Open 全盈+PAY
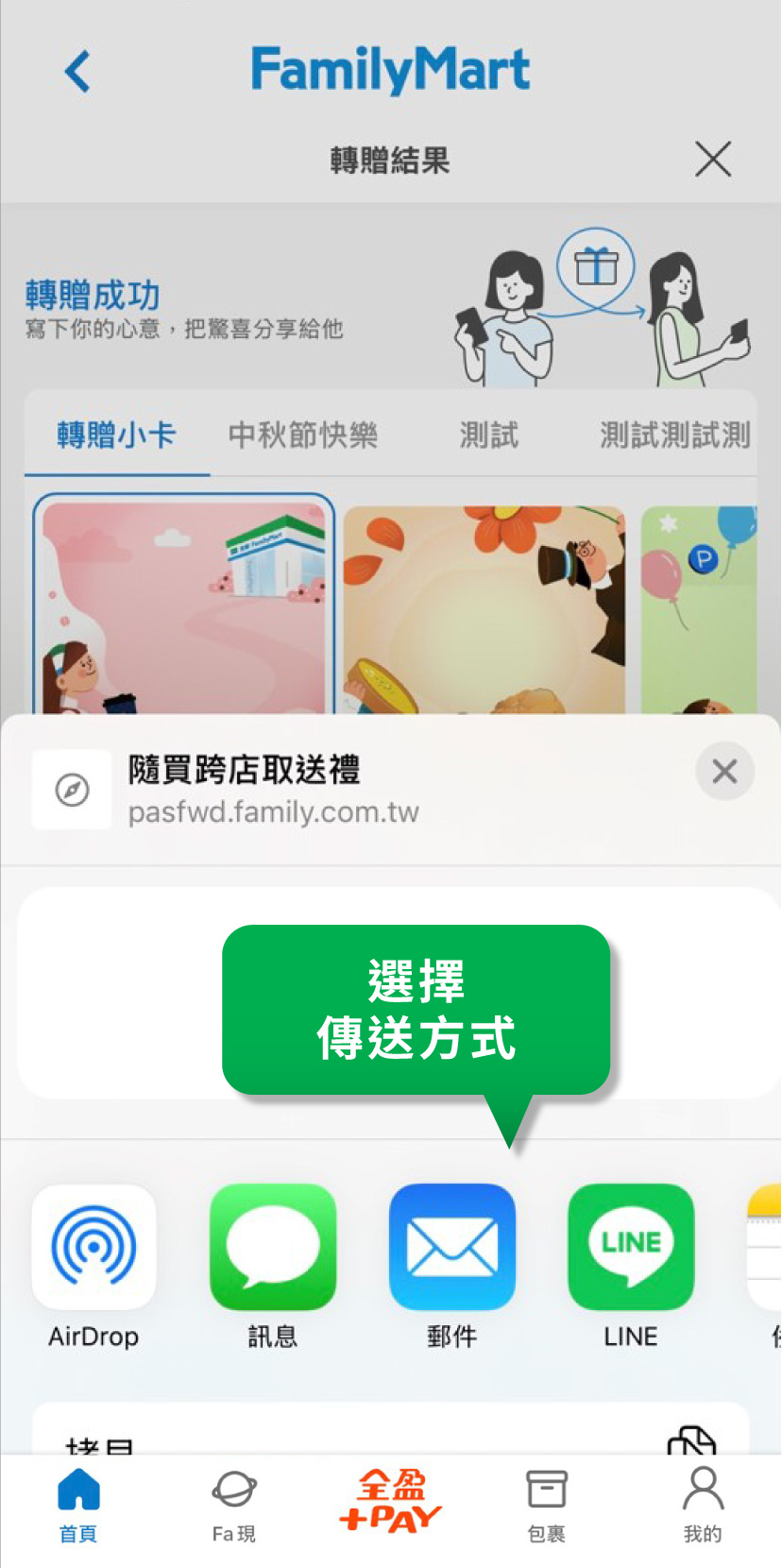Image resolution: width=782 pixels, height=1568 pixels. point(390,1502)
